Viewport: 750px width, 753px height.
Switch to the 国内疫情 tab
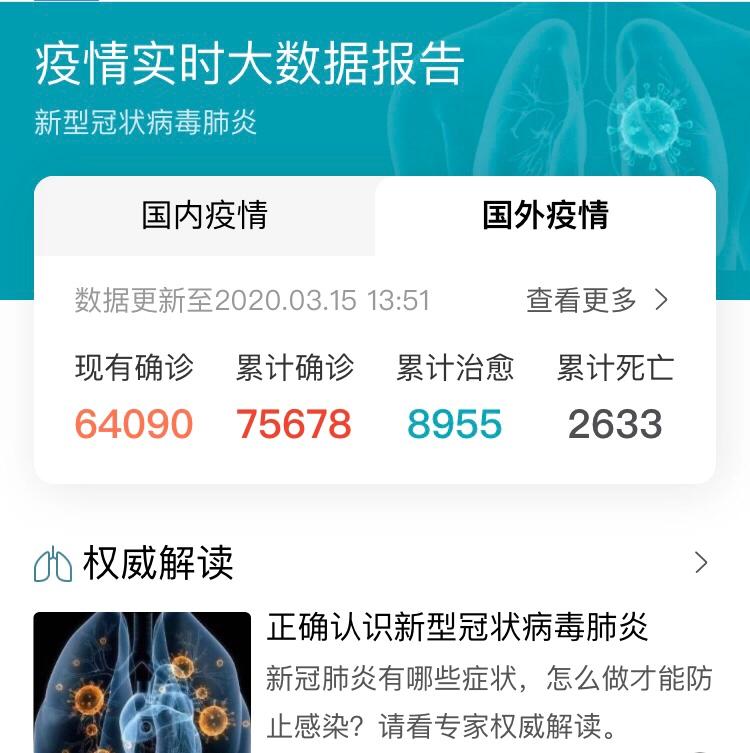tap(205, 216)
